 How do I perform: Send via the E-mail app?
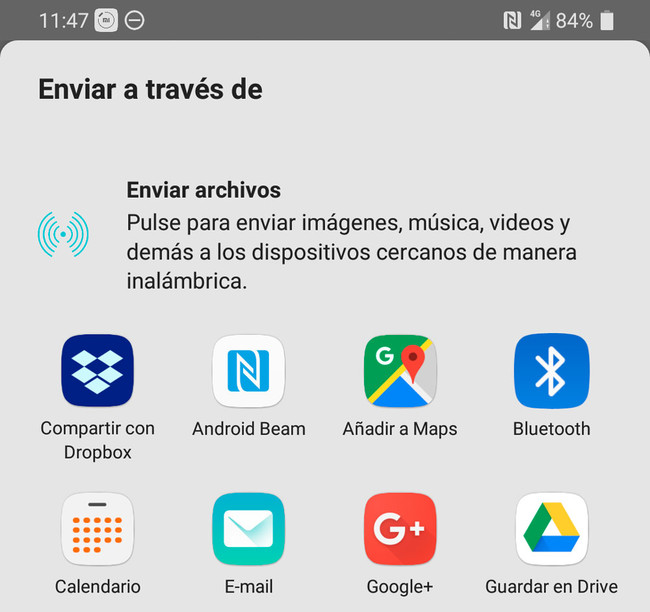click(249, 529)
